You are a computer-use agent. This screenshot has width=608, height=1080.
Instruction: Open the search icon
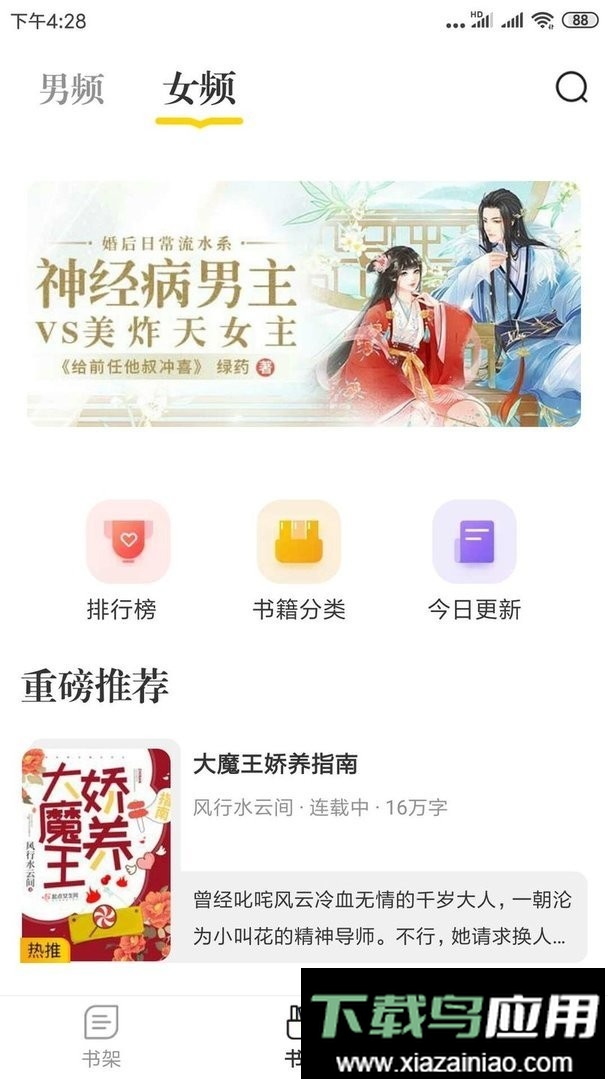point(571,89)
